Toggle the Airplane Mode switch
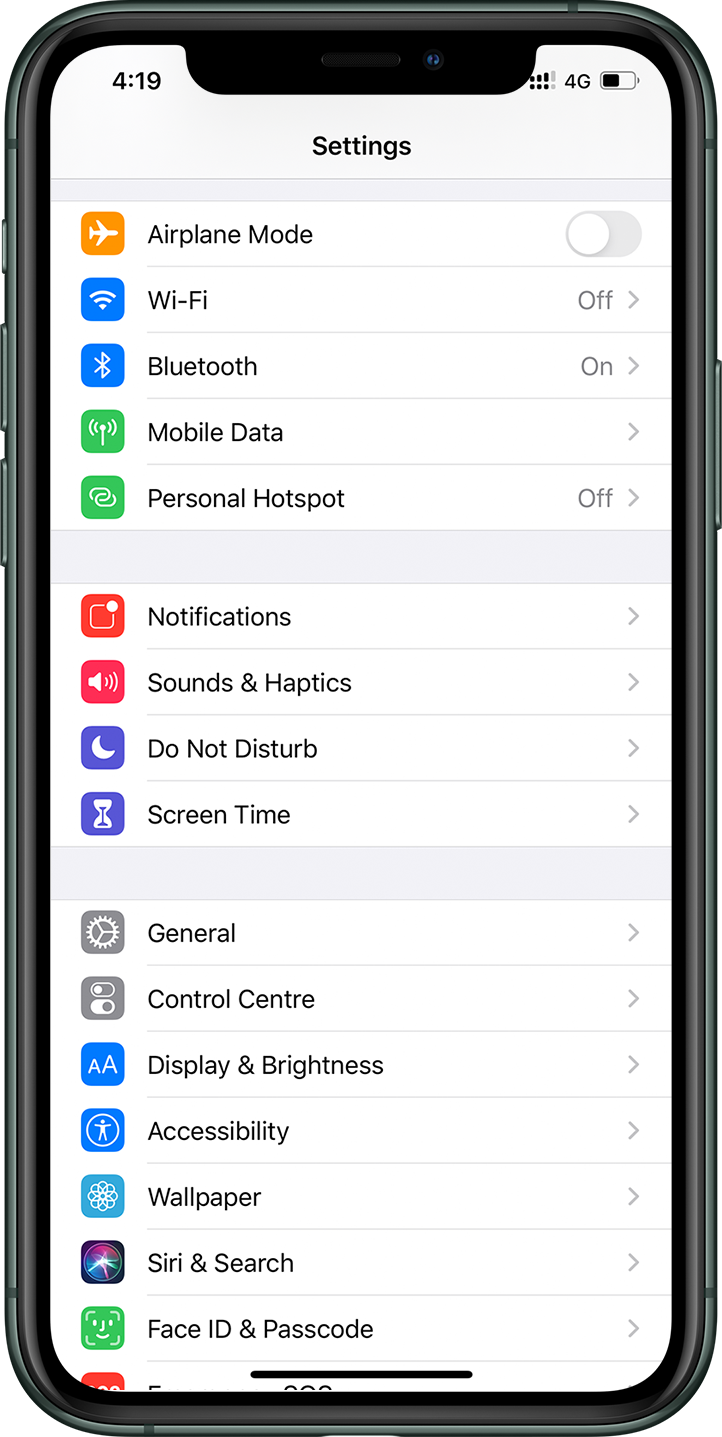This screenshot has height=1437, width=722. coord(603,234)
